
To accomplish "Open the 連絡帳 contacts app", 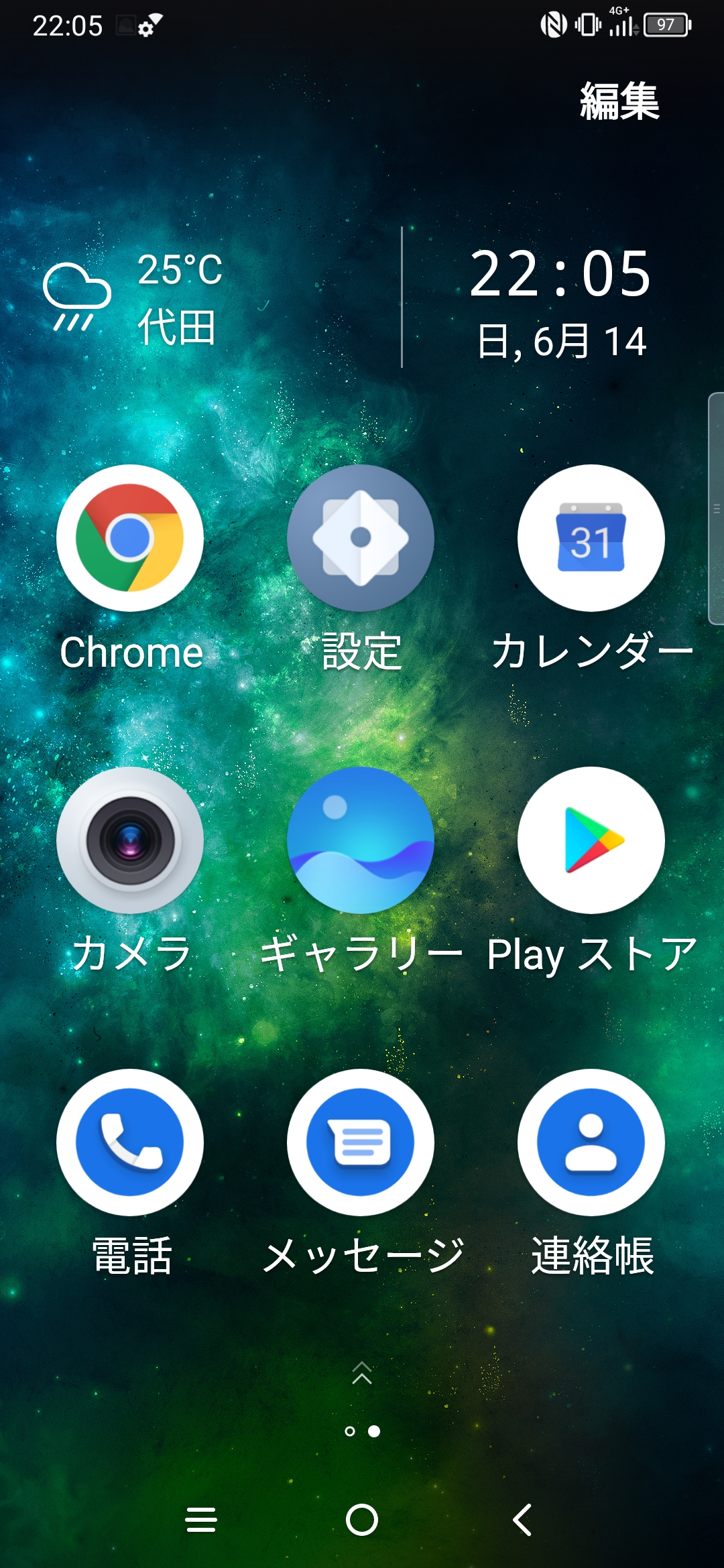I will (x=589, y=1141).
